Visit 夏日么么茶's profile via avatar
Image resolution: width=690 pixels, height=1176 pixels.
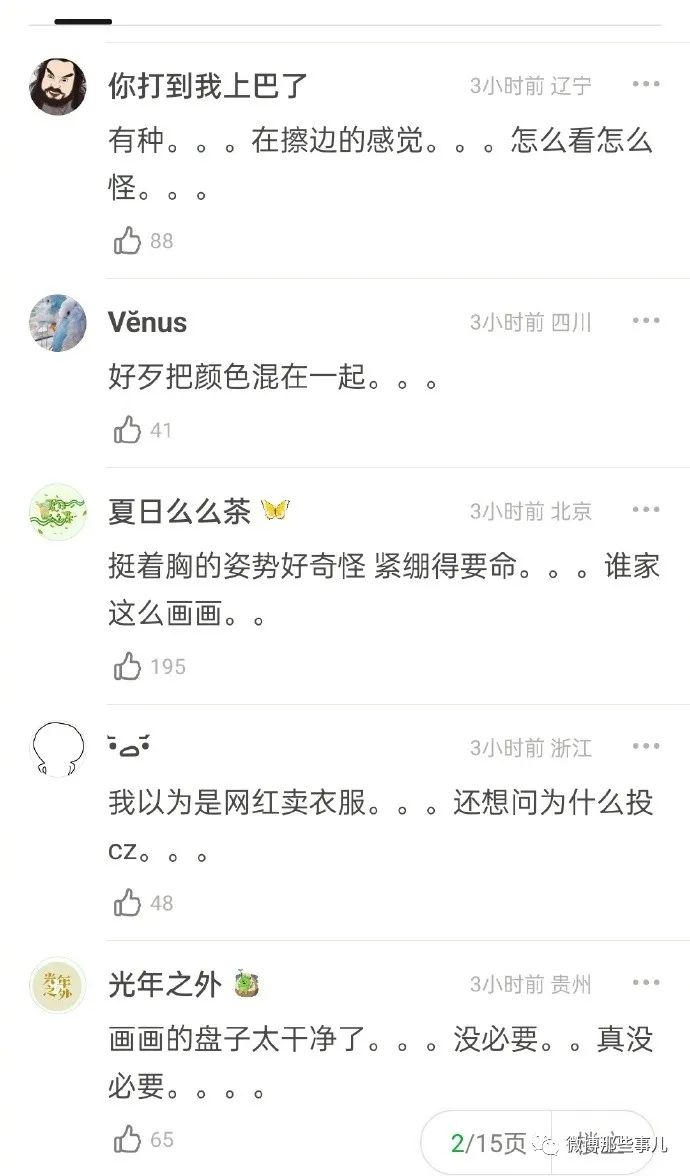58,512
